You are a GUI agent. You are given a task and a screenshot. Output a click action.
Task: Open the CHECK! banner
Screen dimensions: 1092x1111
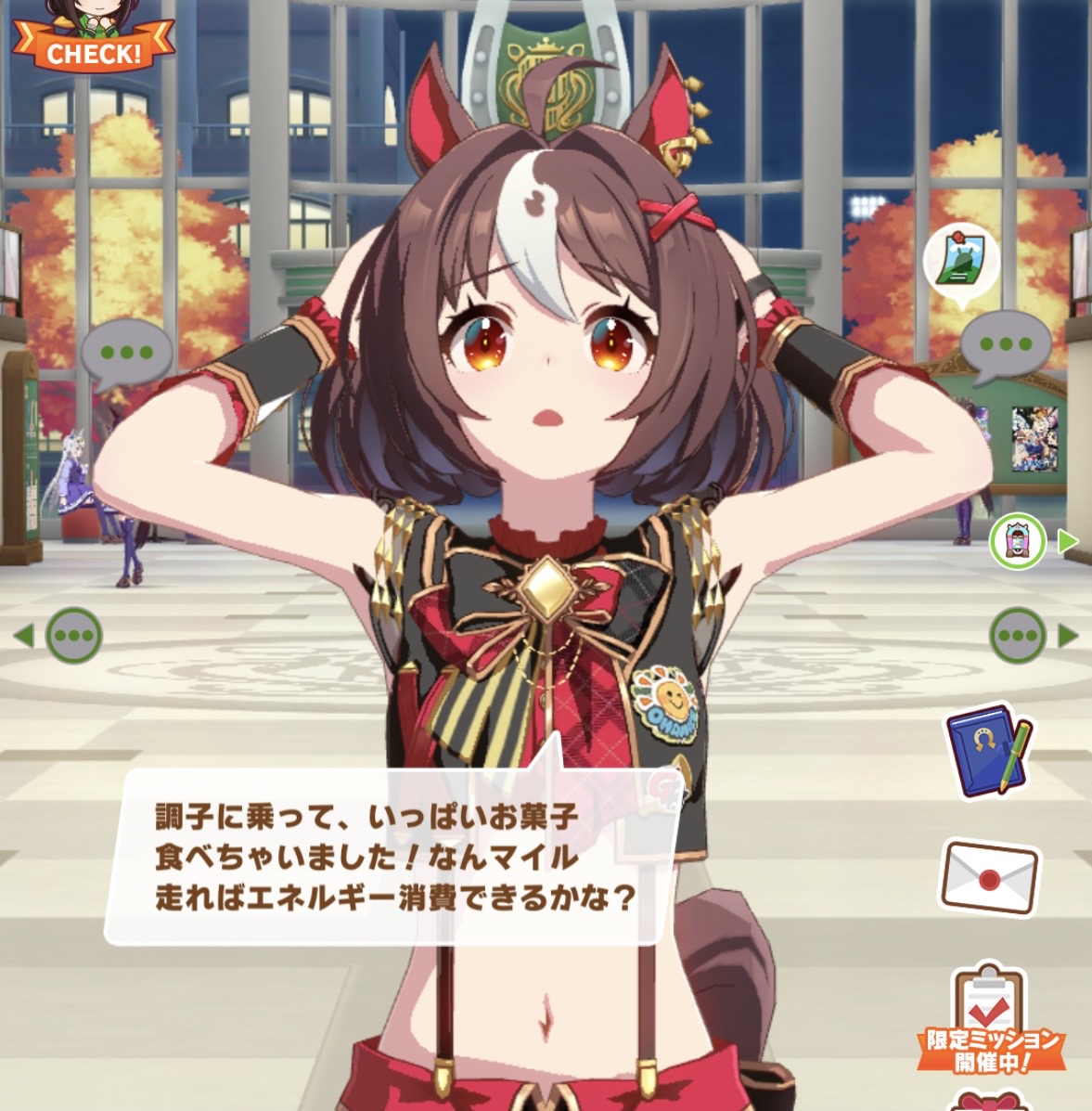tap(93, 42)
